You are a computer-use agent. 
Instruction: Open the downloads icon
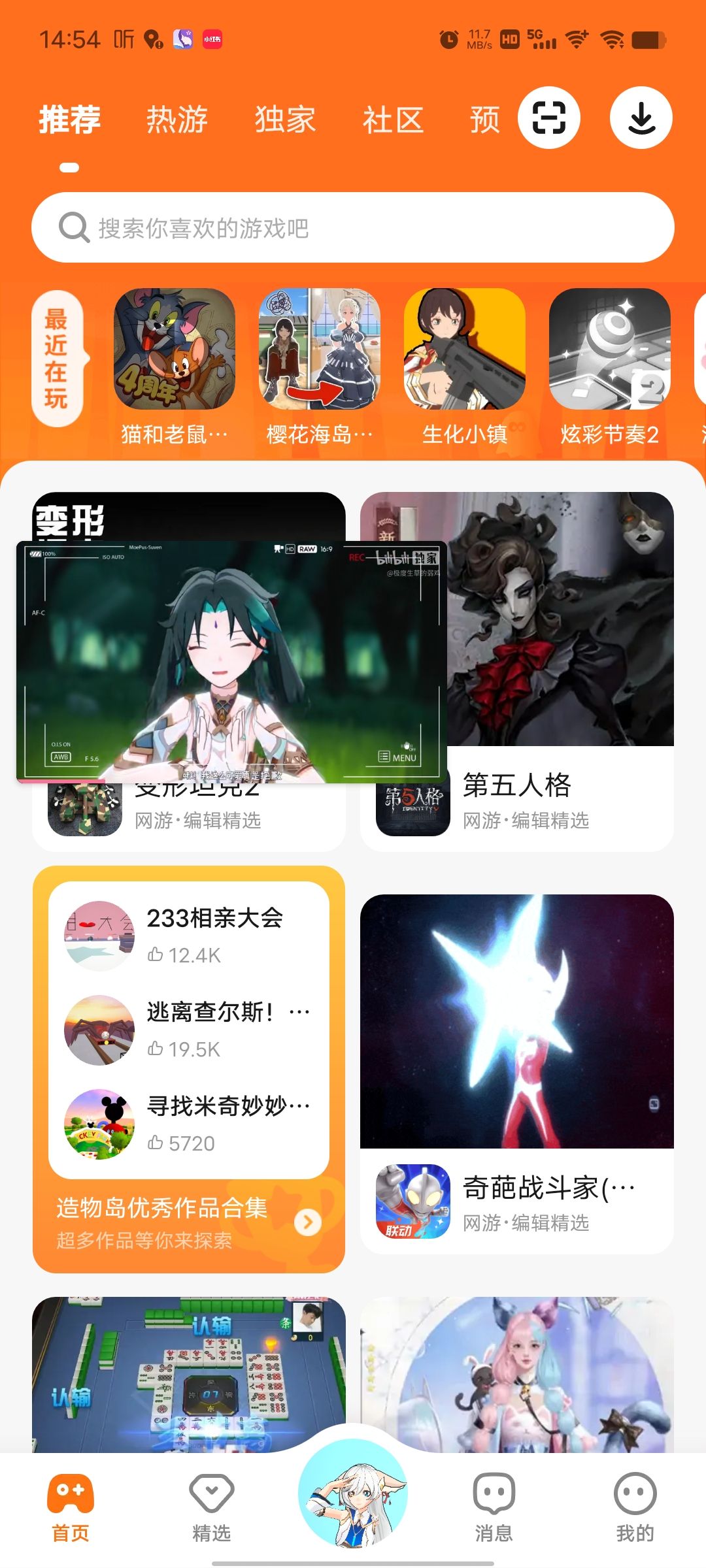coord(641,118)
